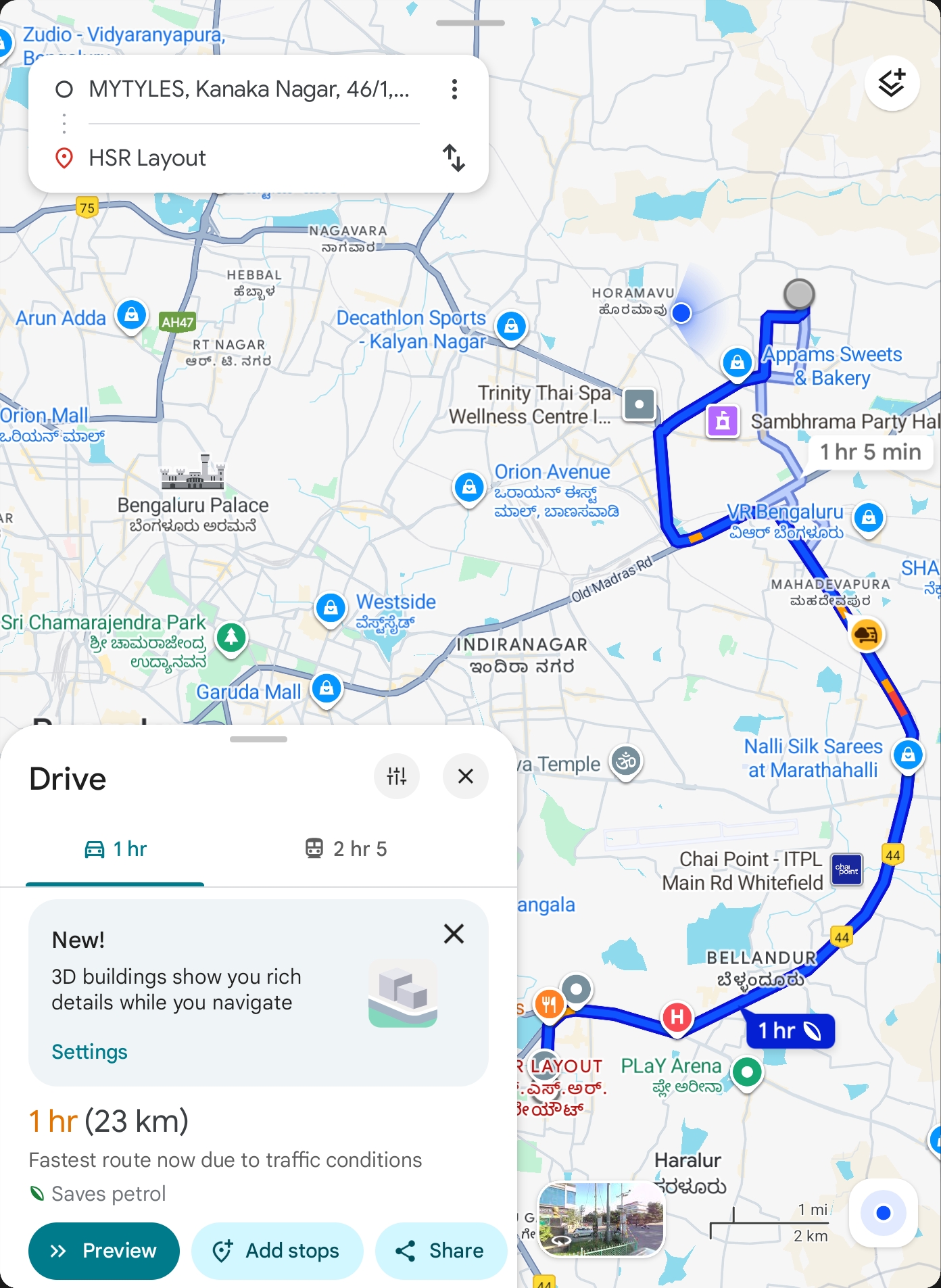
Task: Open Settings link for 3D buildings
Action: (x=89, y=1052)
